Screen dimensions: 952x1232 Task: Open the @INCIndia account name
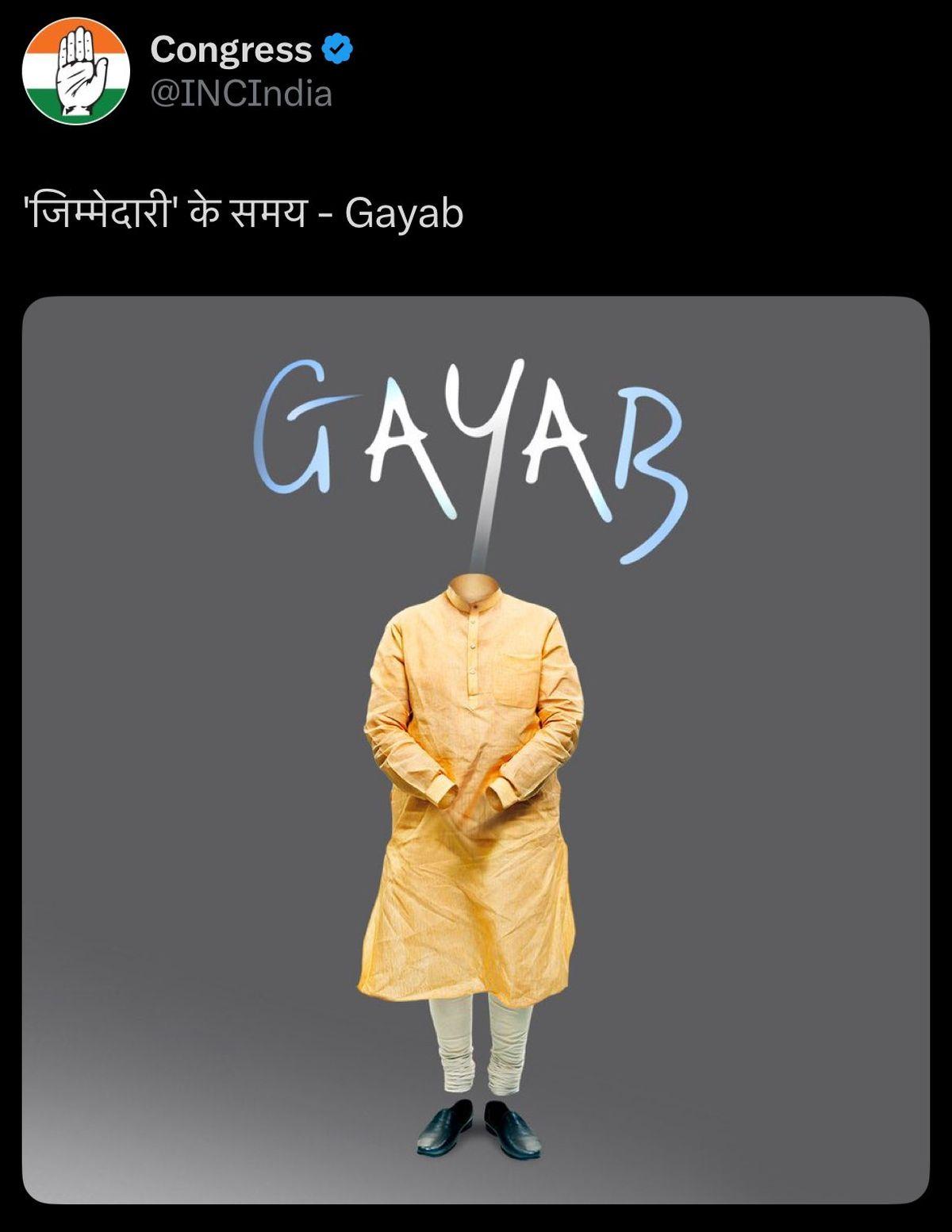pyautogui.click(x=241, y=94)
